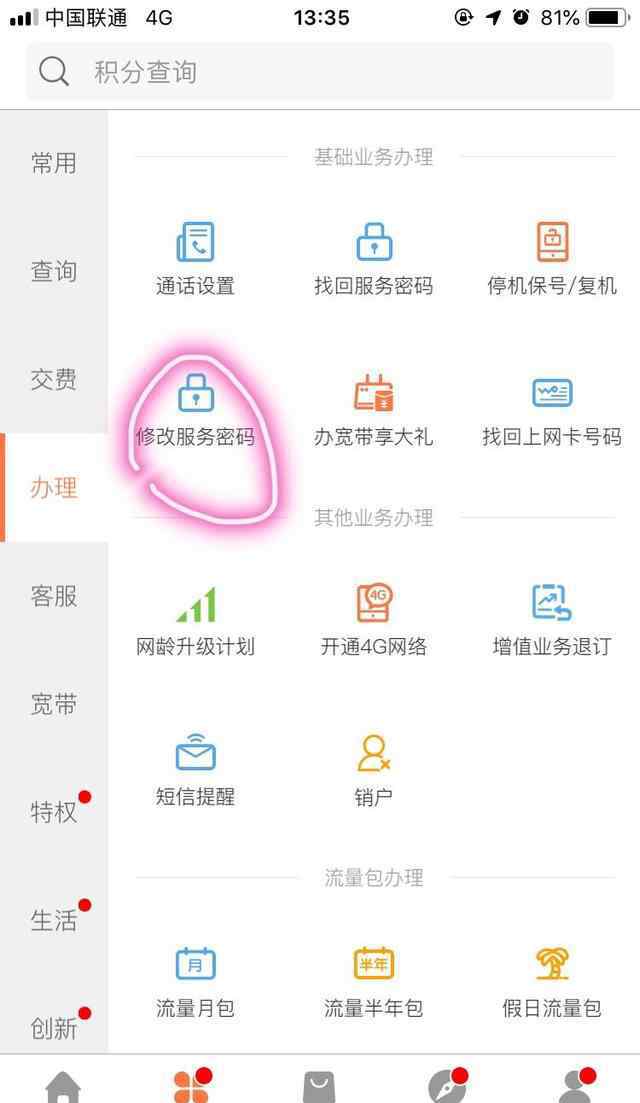Open the 特权 side tab
640x1103 pixels.
click(x=53, y=812)
